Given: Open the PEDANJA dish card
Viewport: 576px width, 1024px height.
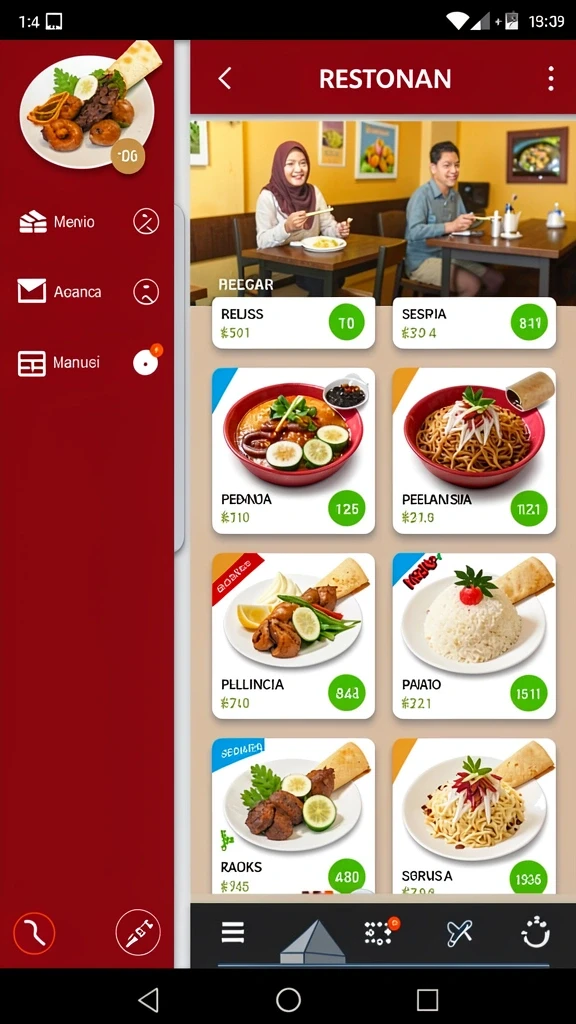Looking at the screenshot, I should [x=293, y=451].
